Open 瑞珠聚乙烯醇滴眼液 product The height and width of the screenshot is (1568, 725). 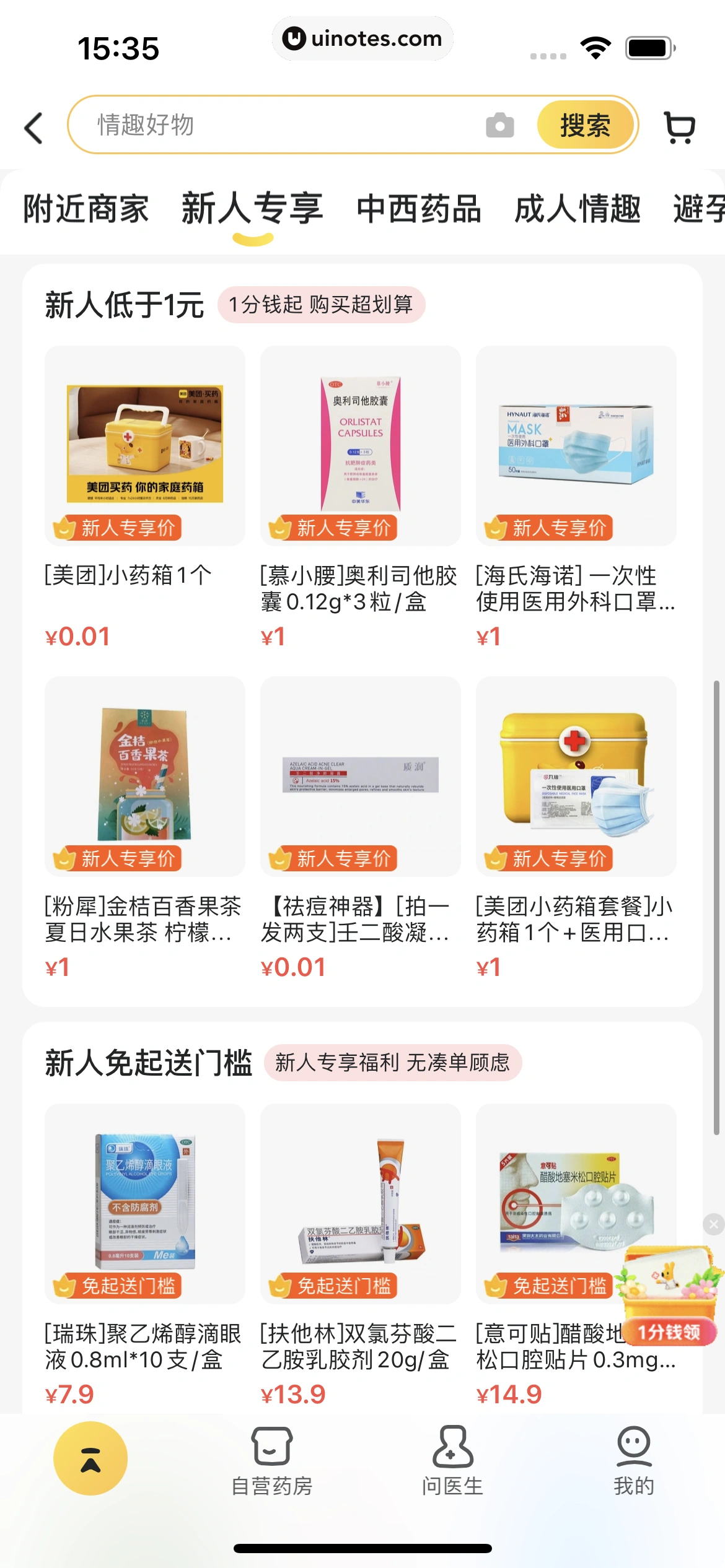coord(144,1203)
